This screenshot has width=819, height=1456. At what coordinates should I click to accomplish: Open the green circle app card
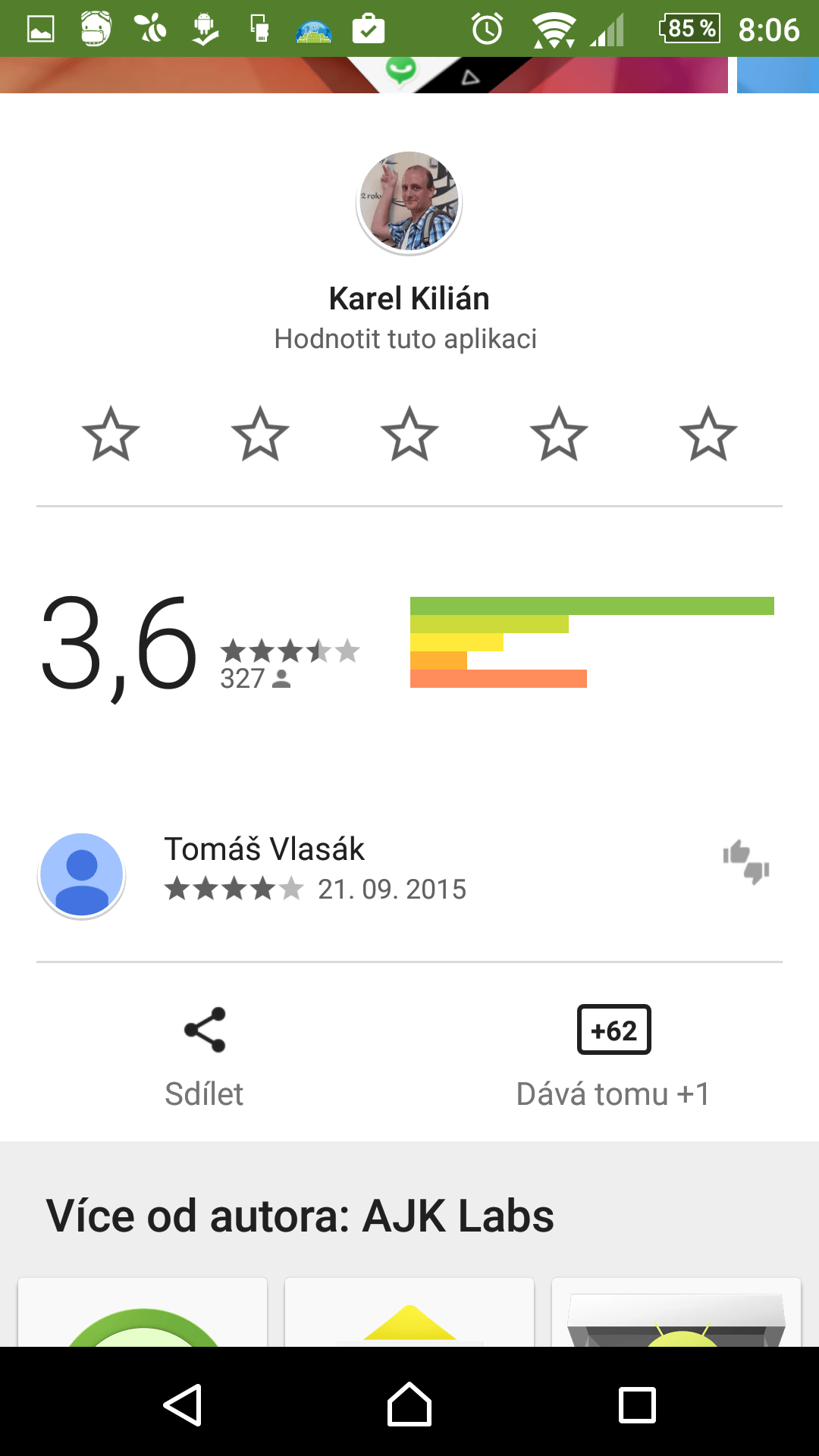pos(143,1313)
